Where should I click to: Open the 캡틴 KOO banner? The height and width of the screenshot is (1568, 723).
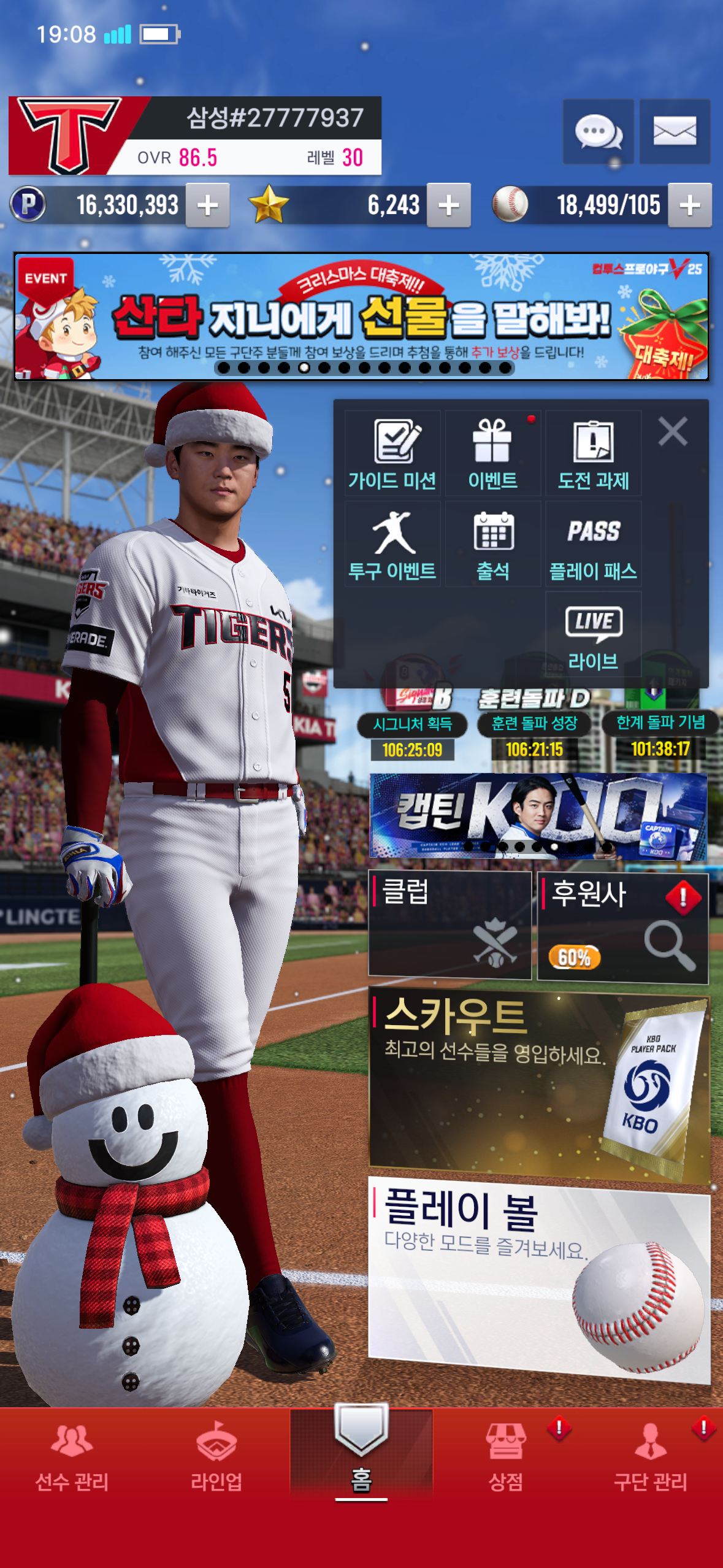coord(538,816)
